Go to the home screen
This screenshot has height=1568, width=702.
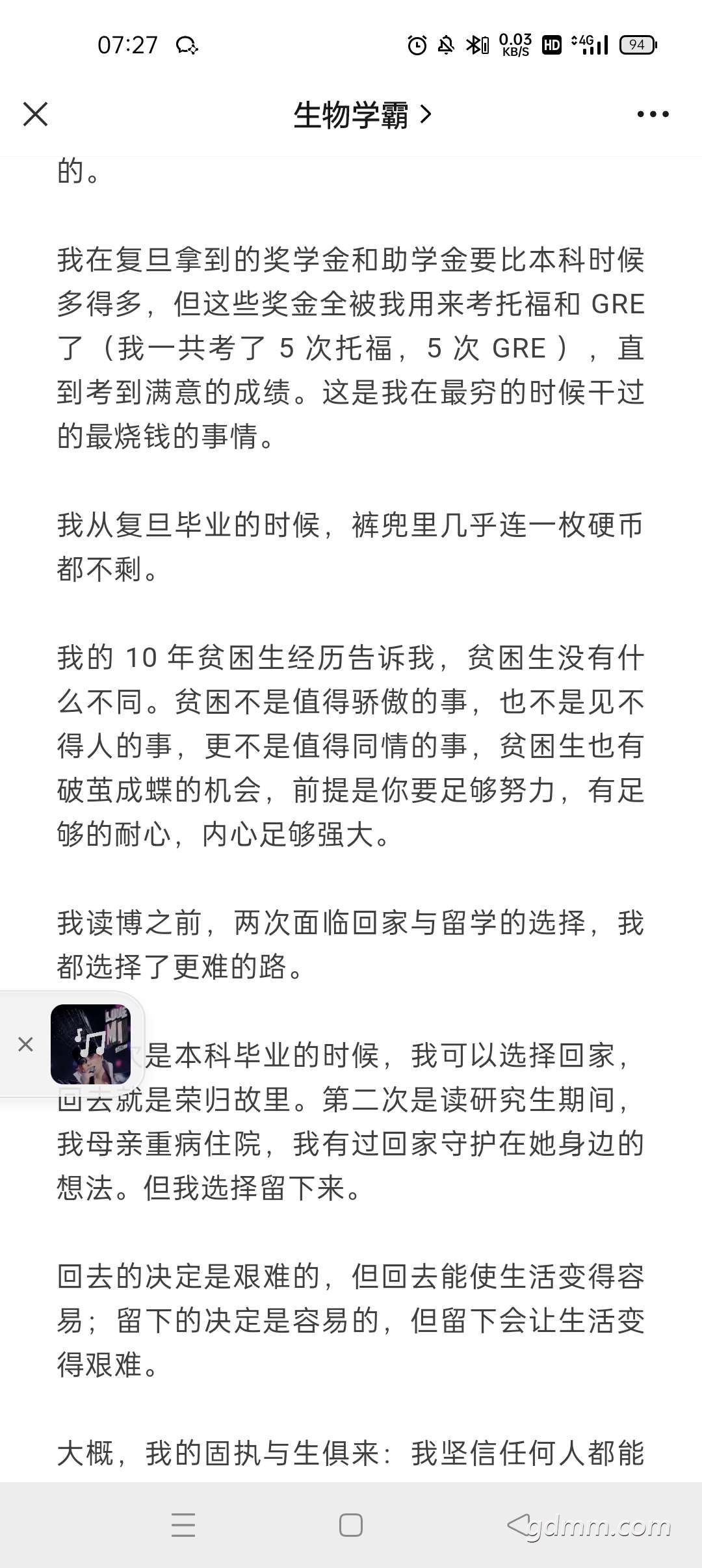pyautogui.click(x=351, y=1525)
